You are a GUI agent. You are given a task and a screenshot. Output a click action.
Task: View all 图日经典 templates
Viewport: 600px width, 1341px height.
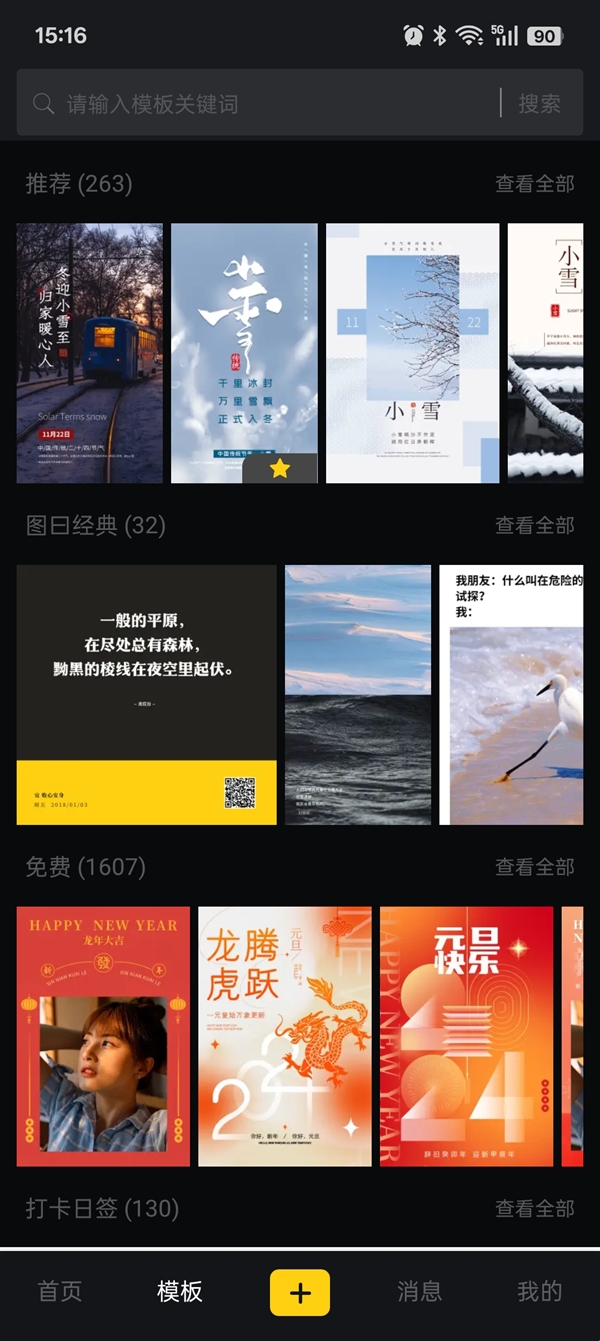535,525
